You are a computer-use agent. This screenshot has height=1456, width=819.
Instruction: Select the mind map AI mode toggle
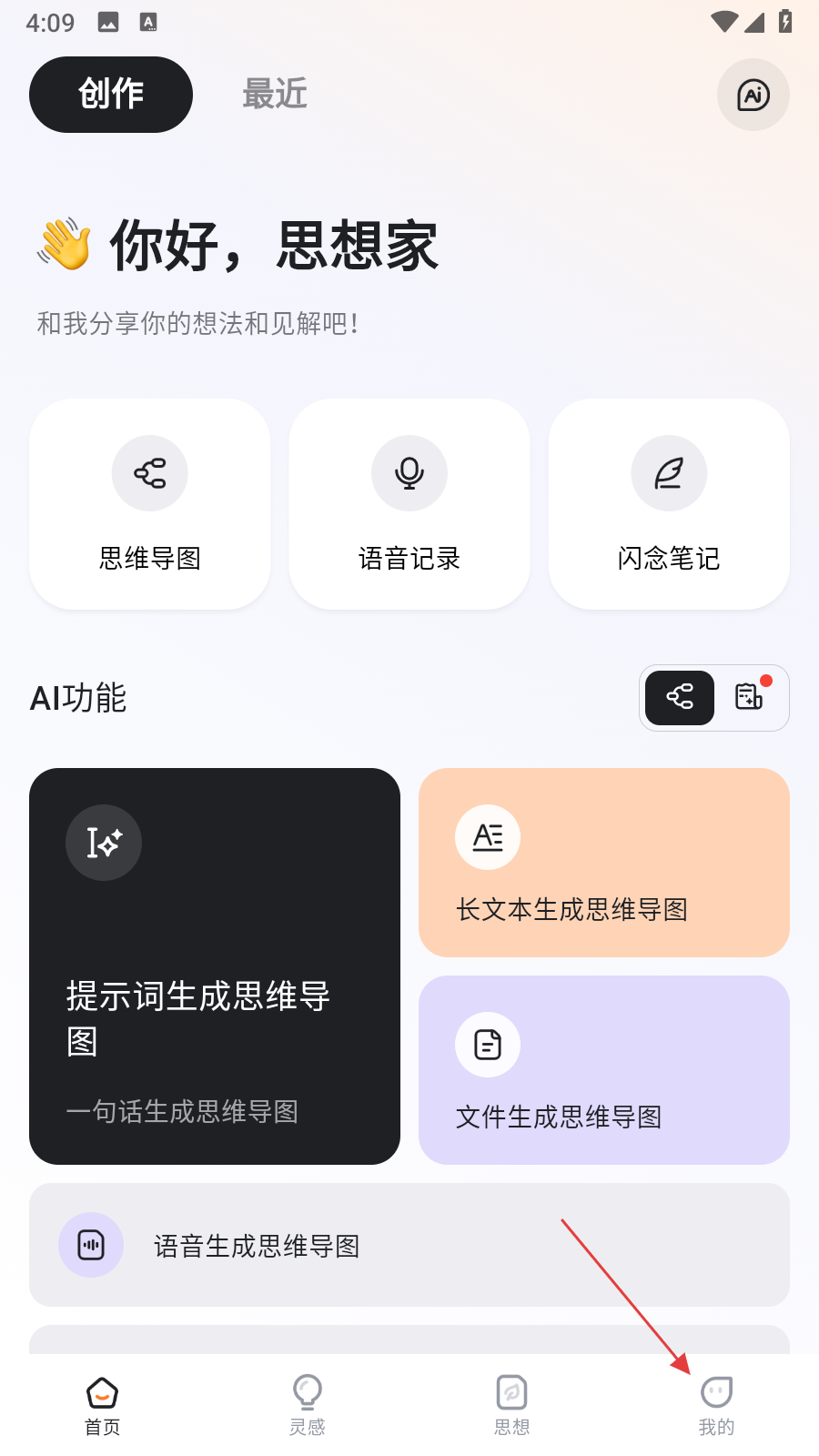click(680, 698)
